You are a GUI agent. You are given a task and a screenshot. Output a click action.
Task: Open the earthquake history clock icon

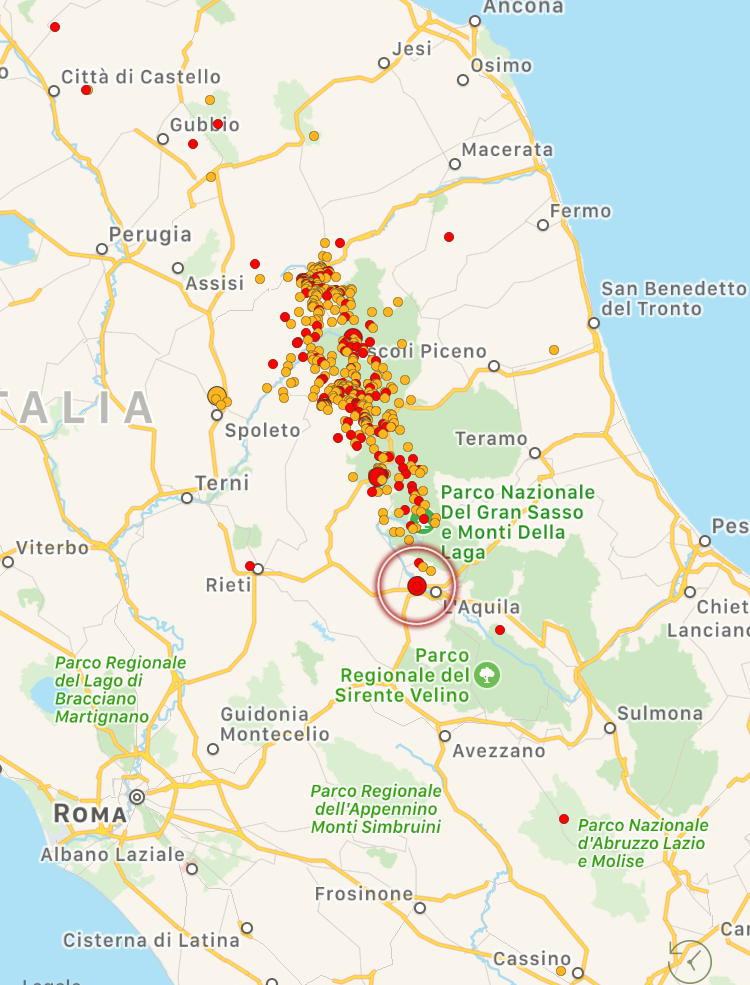tap(691, 961)
